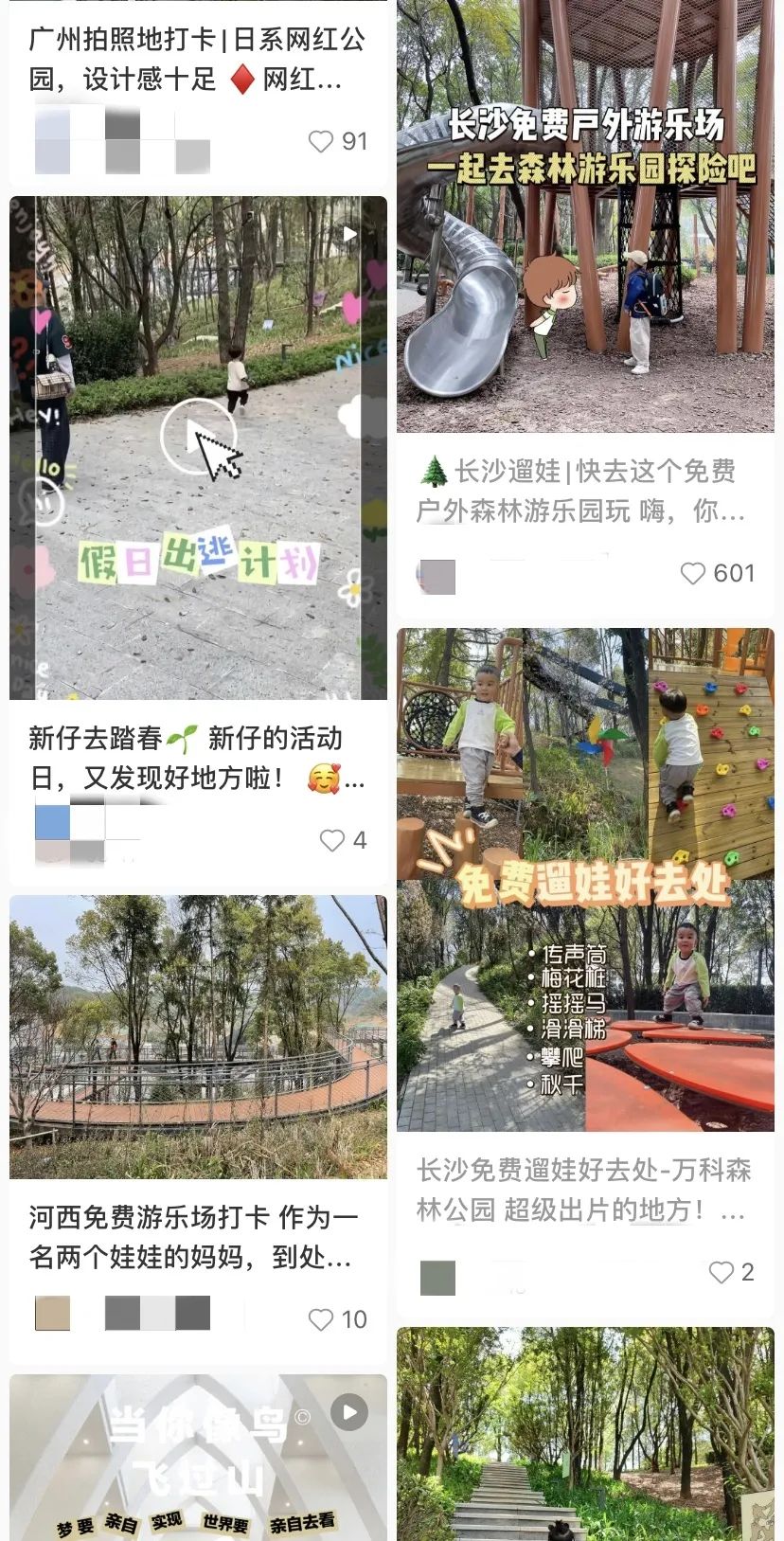Open the 新仔去踏春 video post
This screenshot has width=784, height=1541.
(x=198, y=447)
